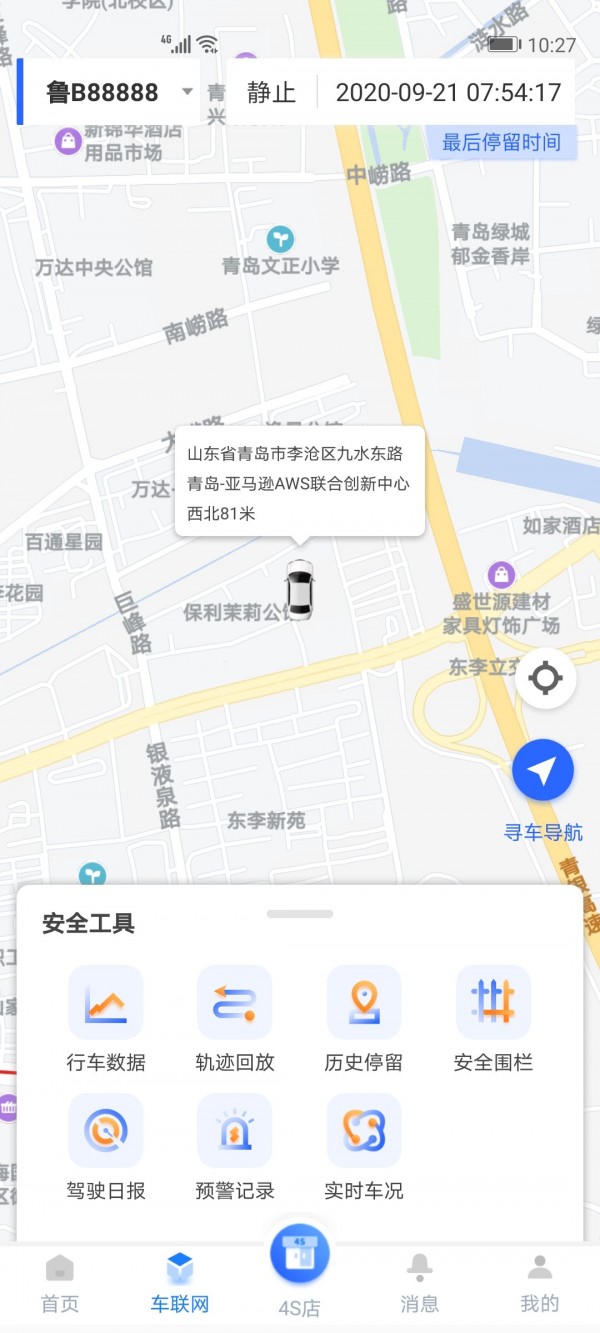Open 行车数据 driving data
This screenshot has width=600, height=1333.
[106, 1019]
